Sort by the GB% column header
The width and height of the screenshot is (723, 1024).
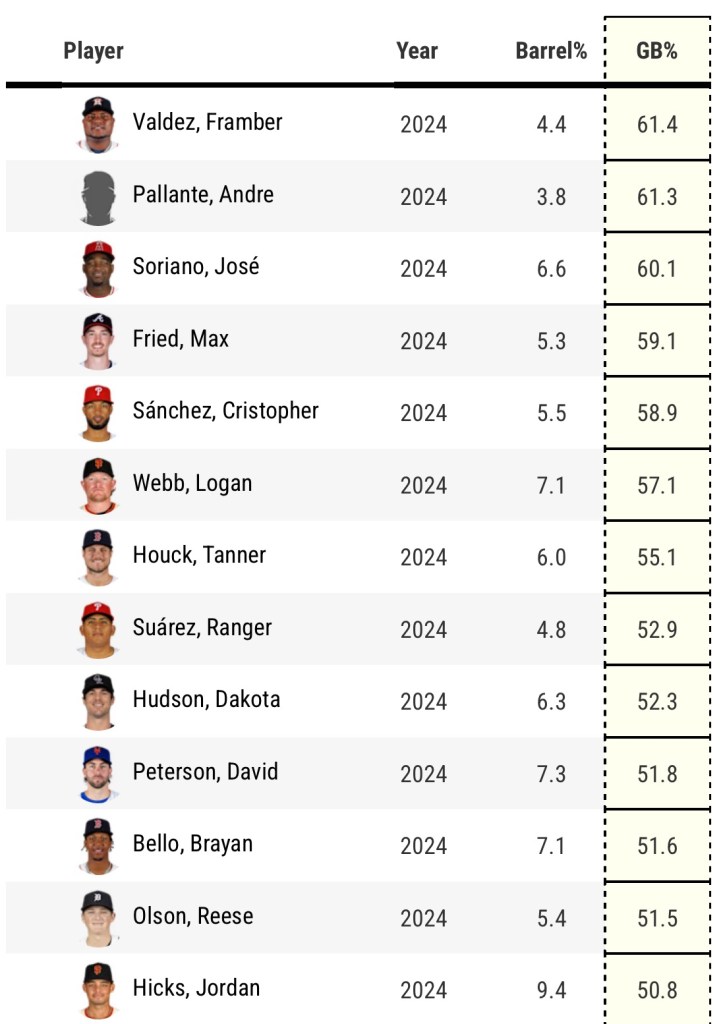(657, 50)
